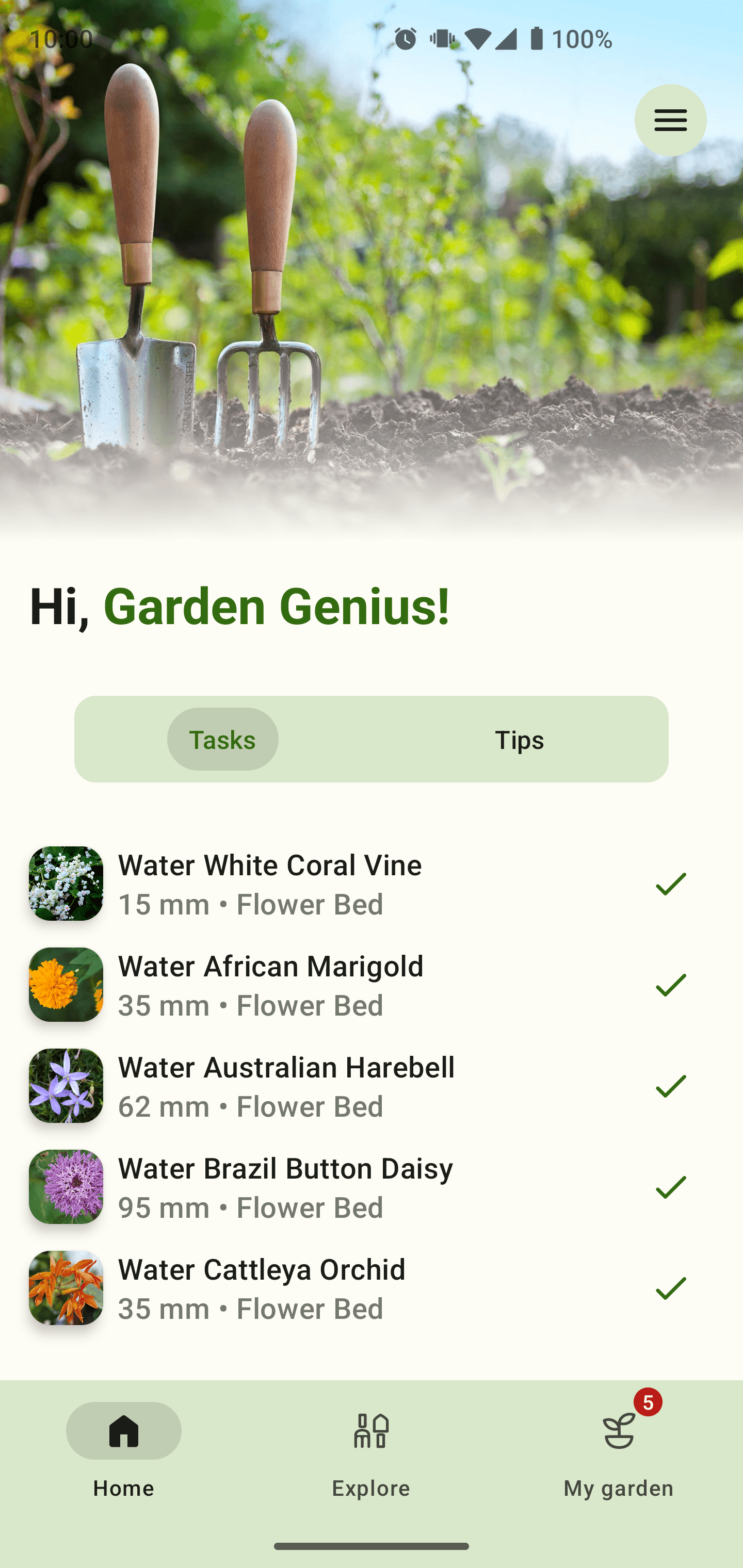Check off Water Brazil Button Daisy
This screenshot has width=743, height=1568.
tap(670, 1187)
